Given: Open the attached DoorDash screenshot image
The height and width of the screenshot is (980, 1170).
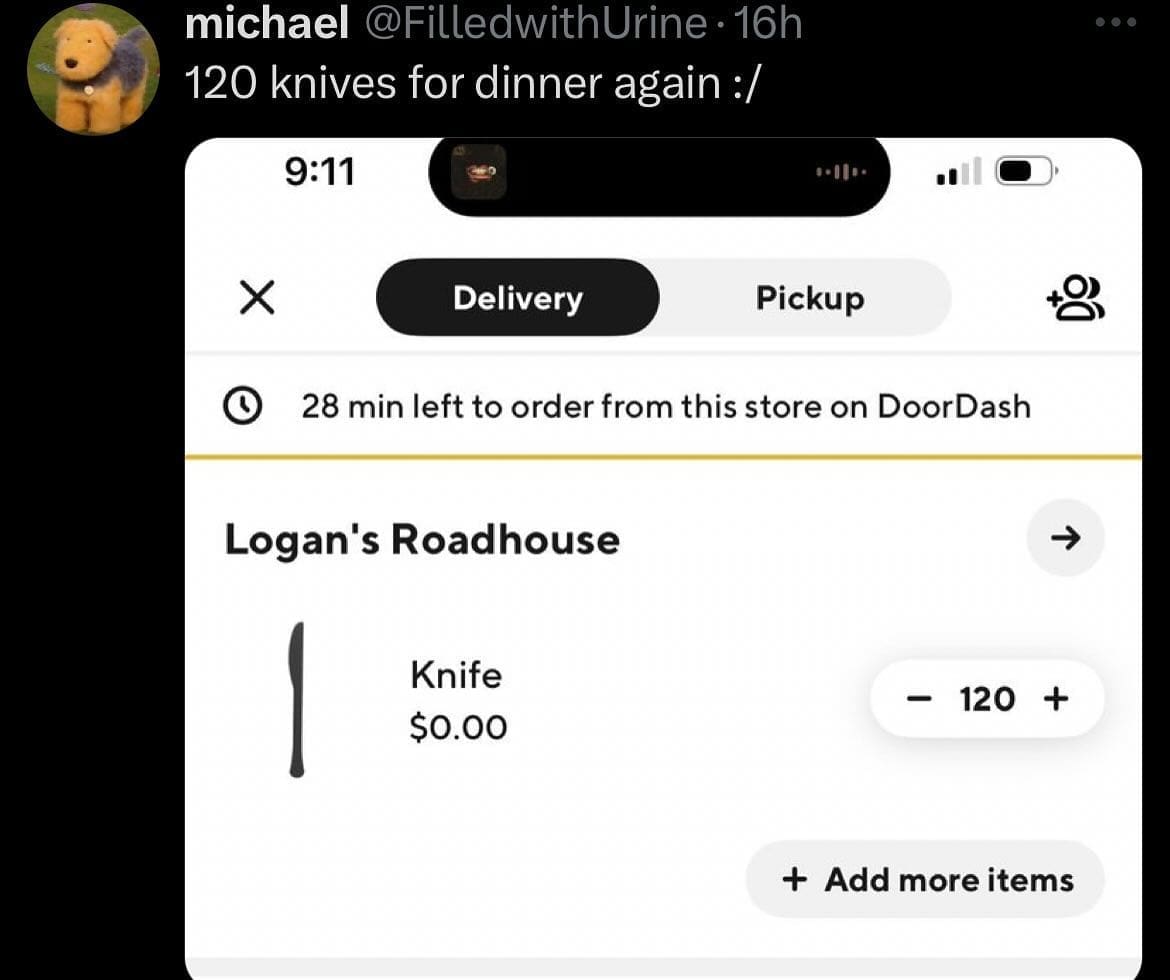Looking at the screenshot, I should click(x=662, y=560).
